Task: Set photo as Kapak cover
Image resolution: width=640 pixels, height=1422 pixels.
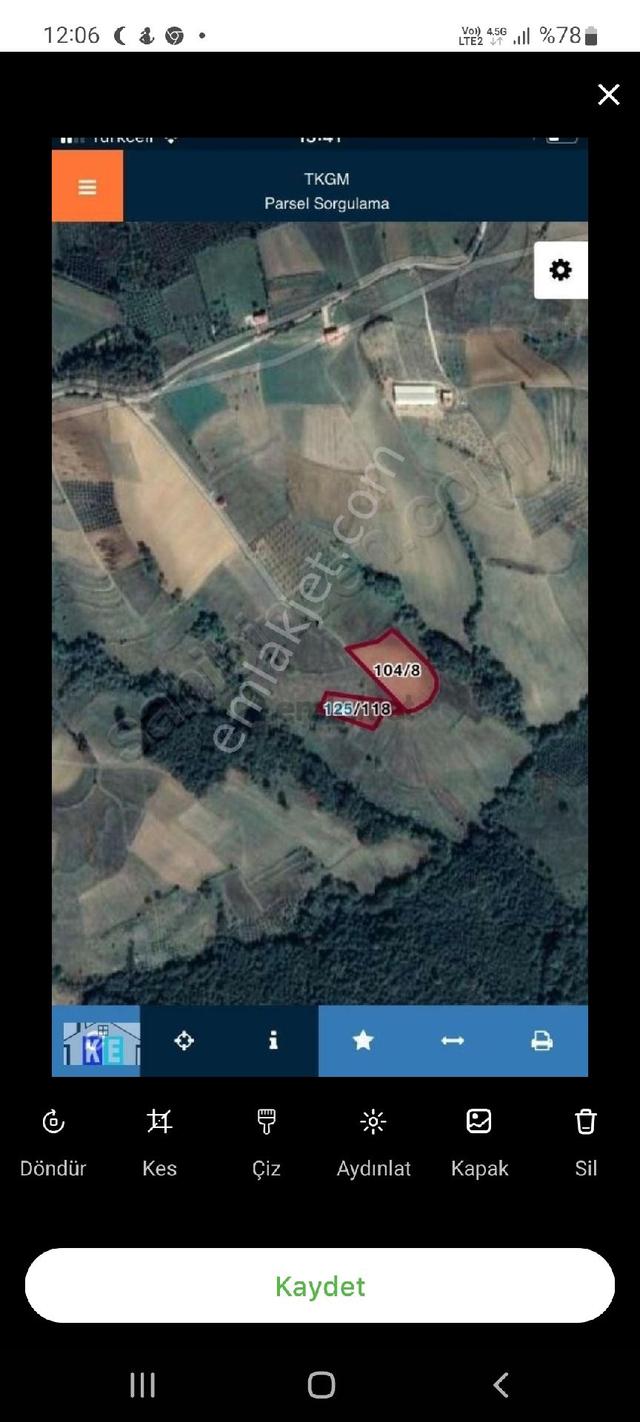Action: pos(479,1142)
